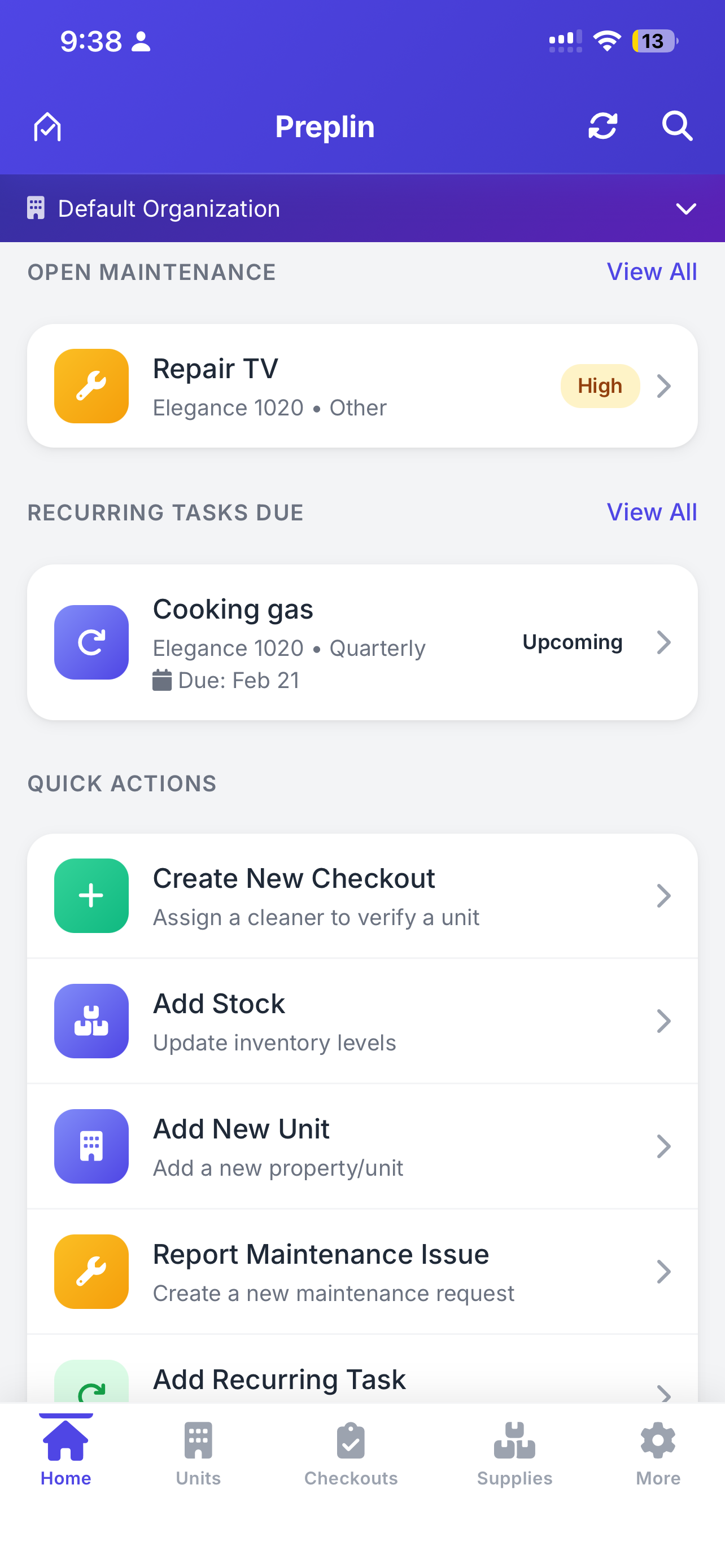Viewport: 725px width, 1568px height.
Task: Tap View All for Recurring Tasks Due
Action: point(652,512)
